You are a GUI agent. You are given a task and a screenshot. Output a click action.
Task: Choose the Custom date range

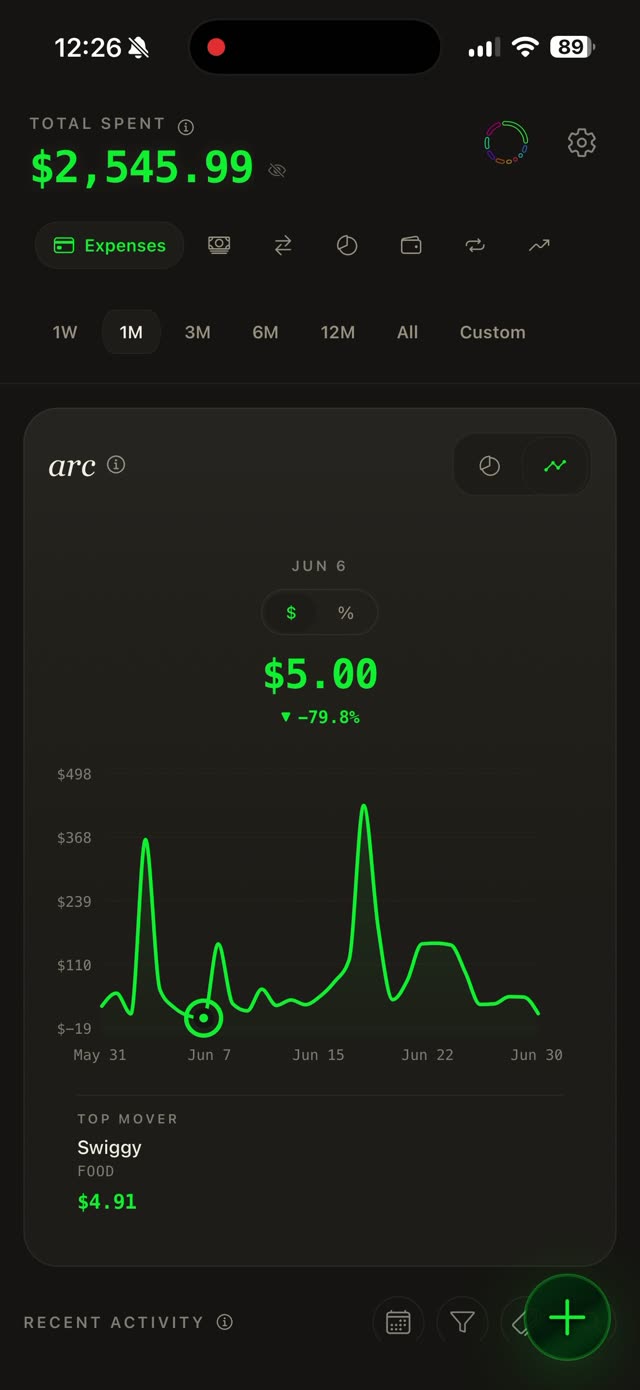(x=492, y=332)
